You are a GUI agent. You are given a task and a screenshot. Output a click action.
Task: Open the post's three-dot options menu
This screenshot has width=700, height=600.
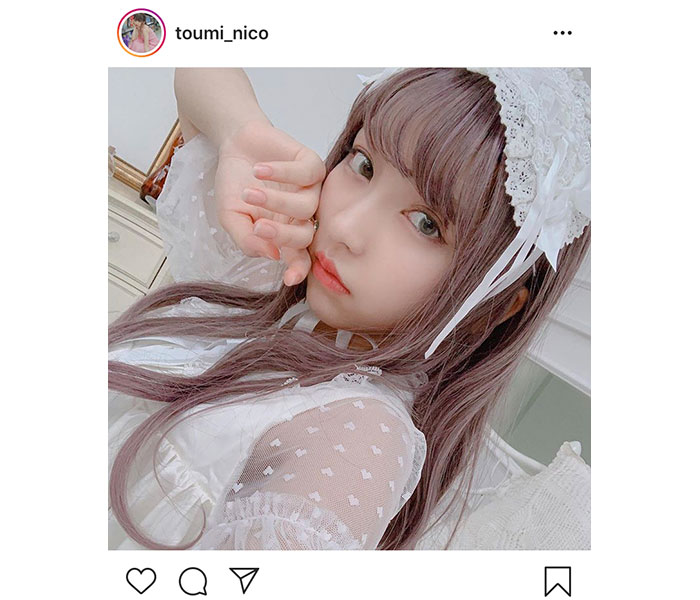pos(562,33)
